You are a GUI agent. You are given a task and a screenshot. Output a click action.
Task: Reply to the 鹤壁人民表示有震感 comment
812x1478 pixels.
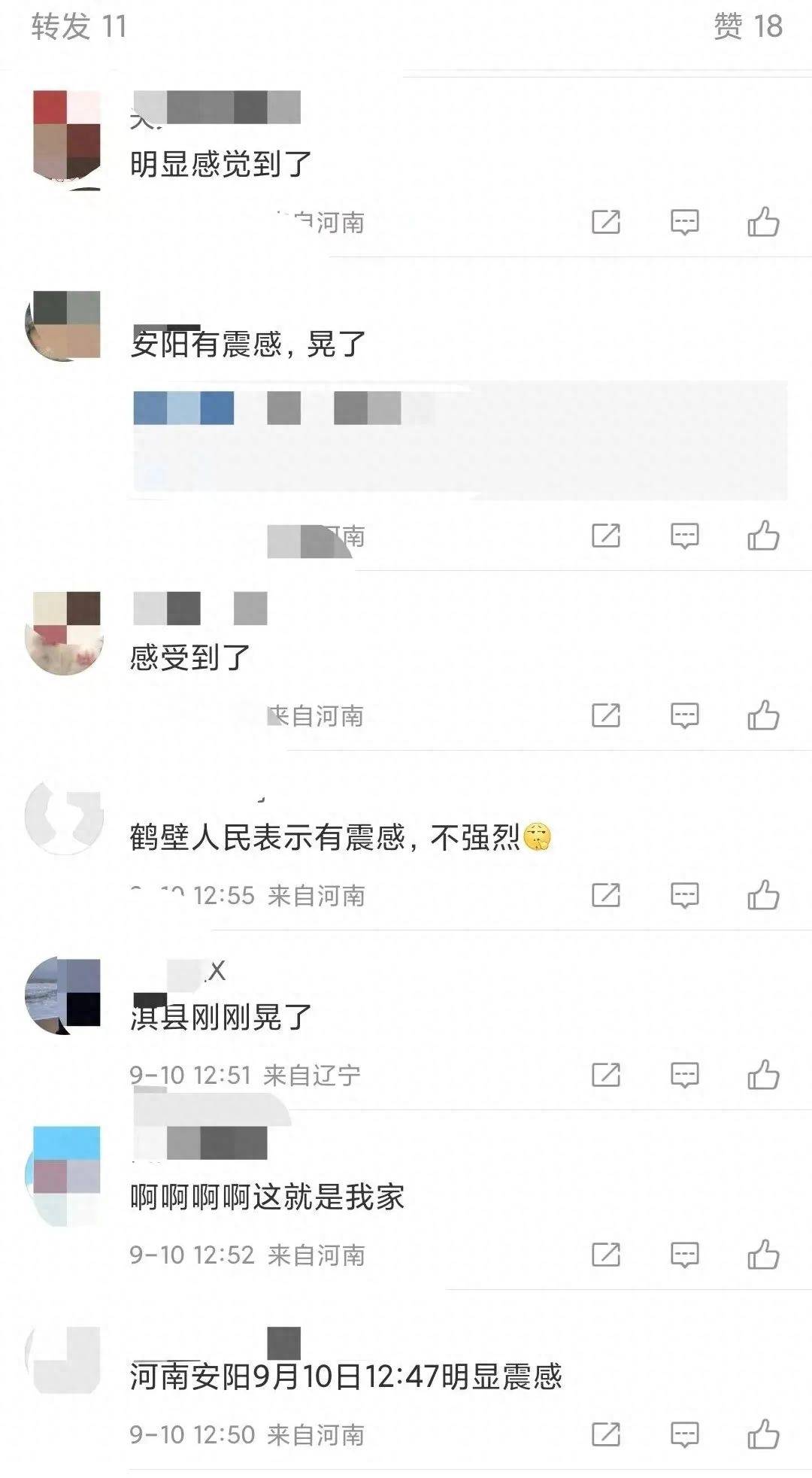(x=684, y=895)
